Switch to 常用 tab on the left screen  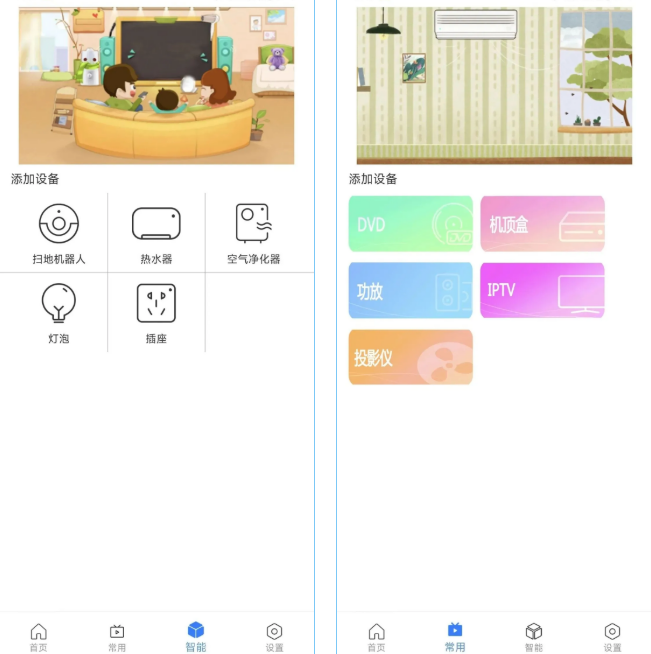click(117, 636)
